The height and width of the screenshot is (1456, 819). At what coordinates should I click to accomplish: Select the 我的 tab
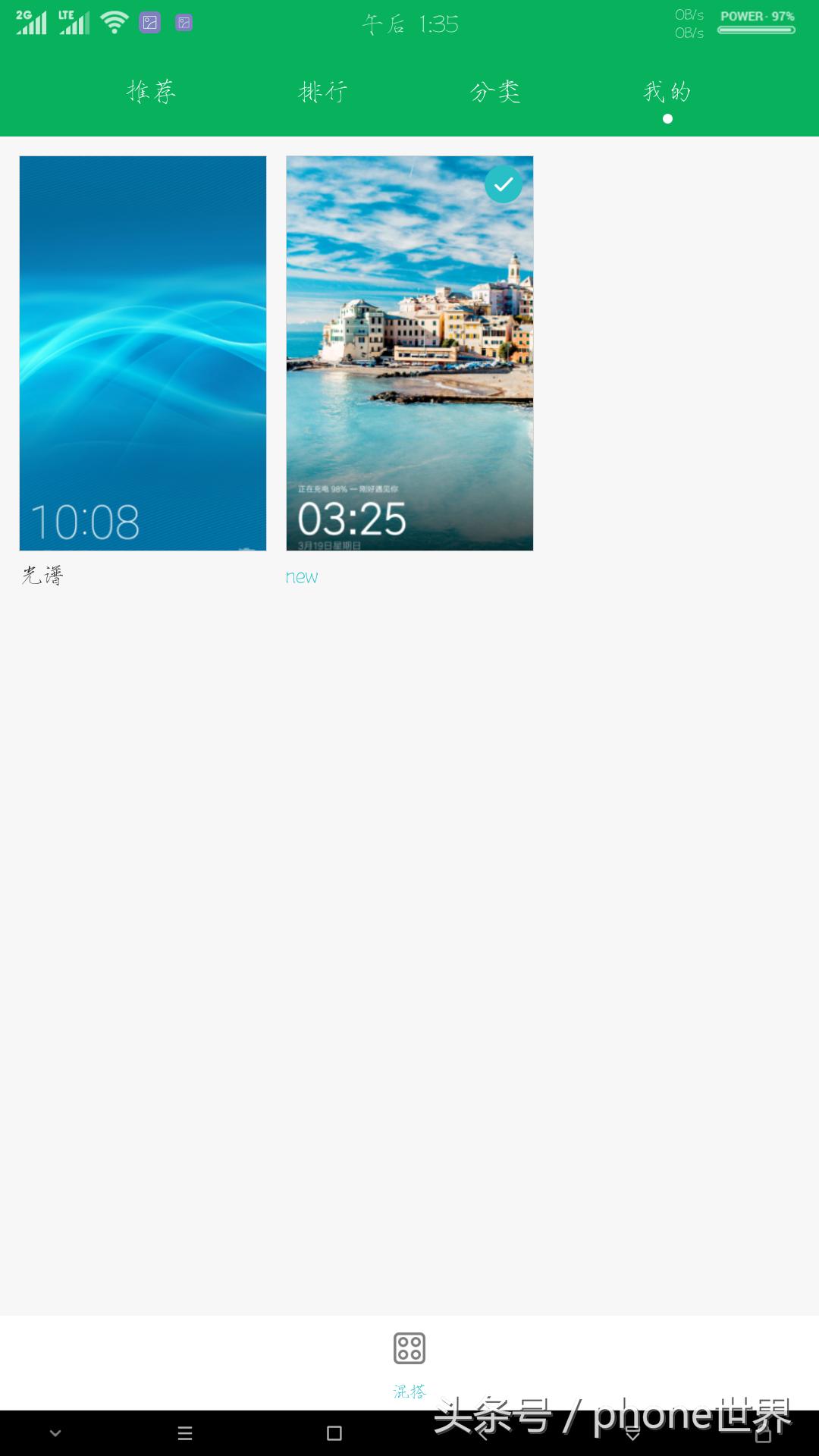667,92
